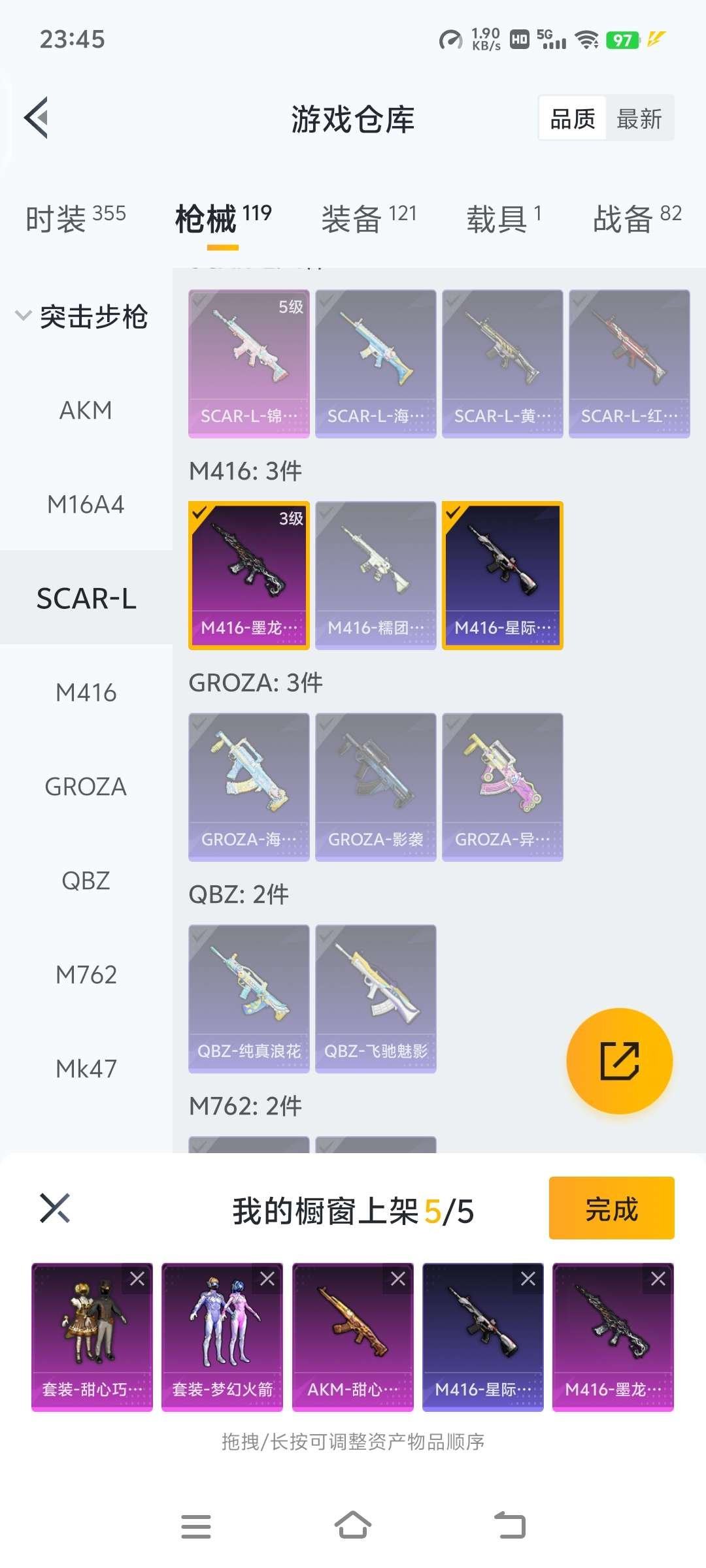The width and height of the screenshot is (706, 1568).
Task: Tap the orange share floating button
Action: (619, 1061)
